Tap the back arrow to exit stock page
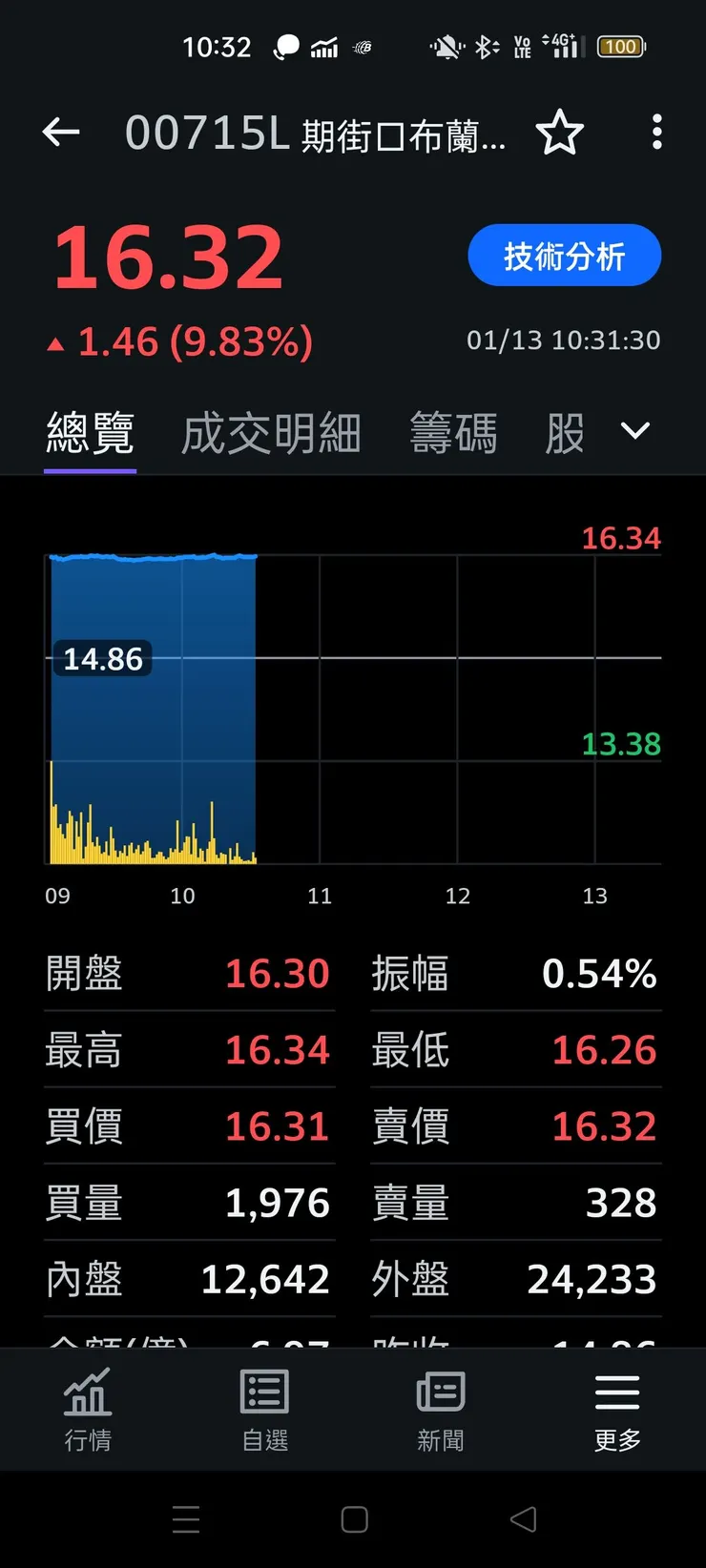706x1568 pixels. pos(60,134)
